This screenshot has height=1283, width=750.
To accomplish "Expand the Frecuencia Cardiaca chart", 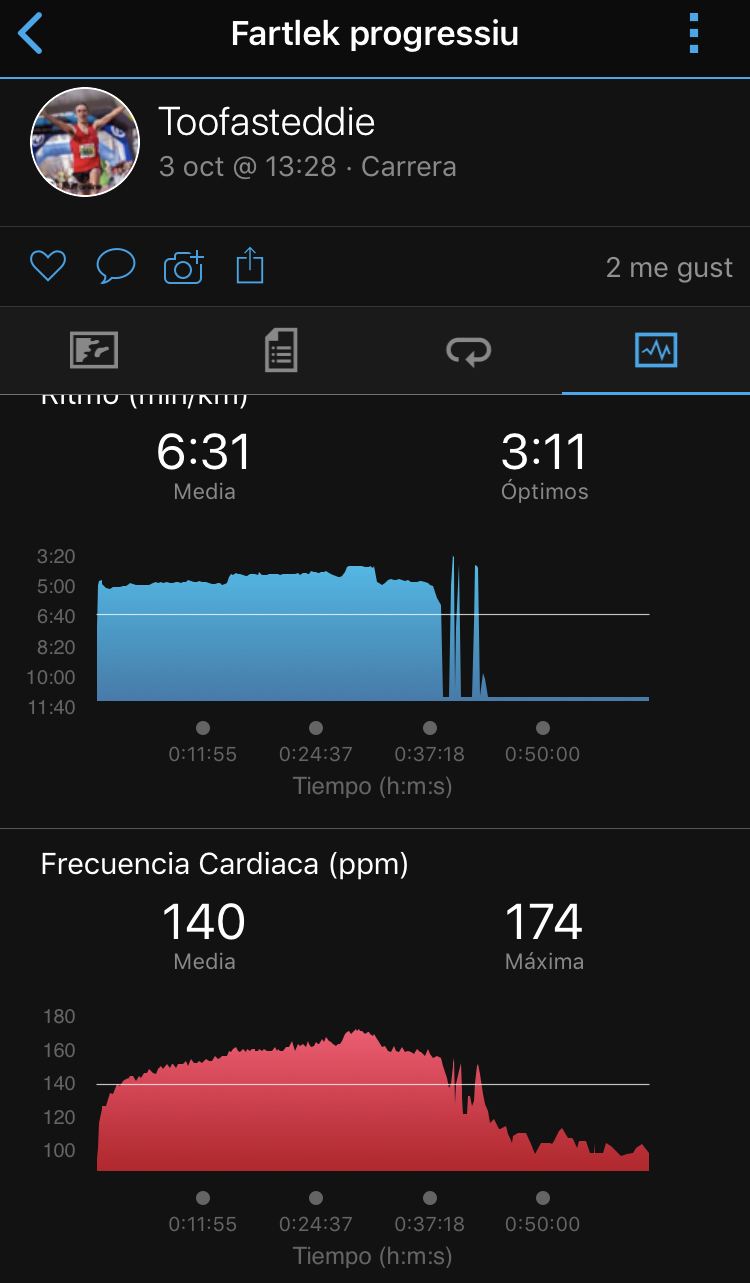I will tap(372, 1100).
